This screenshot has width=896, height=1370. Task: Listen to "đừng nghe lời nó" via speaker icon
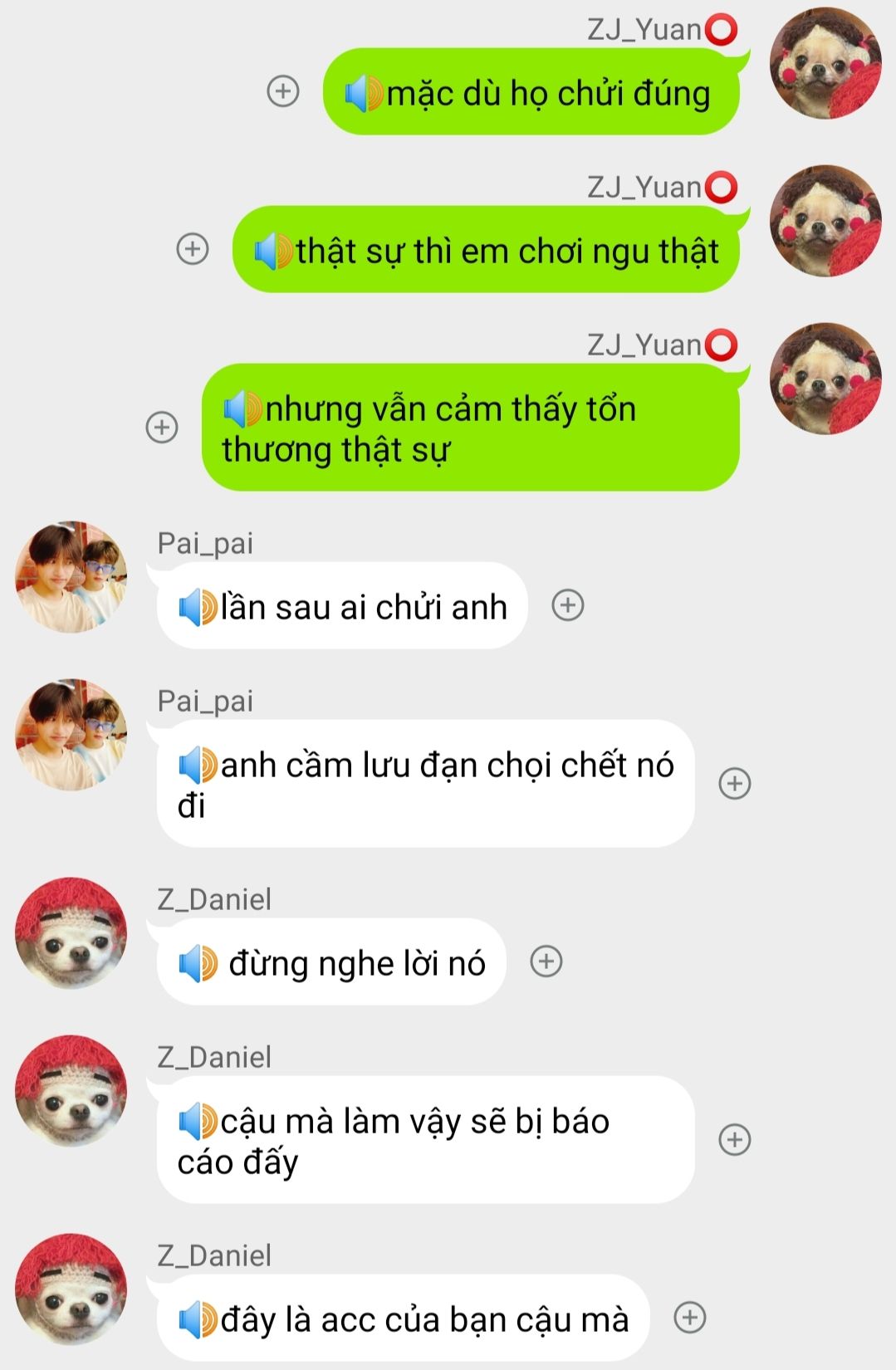tap(198, 964)
